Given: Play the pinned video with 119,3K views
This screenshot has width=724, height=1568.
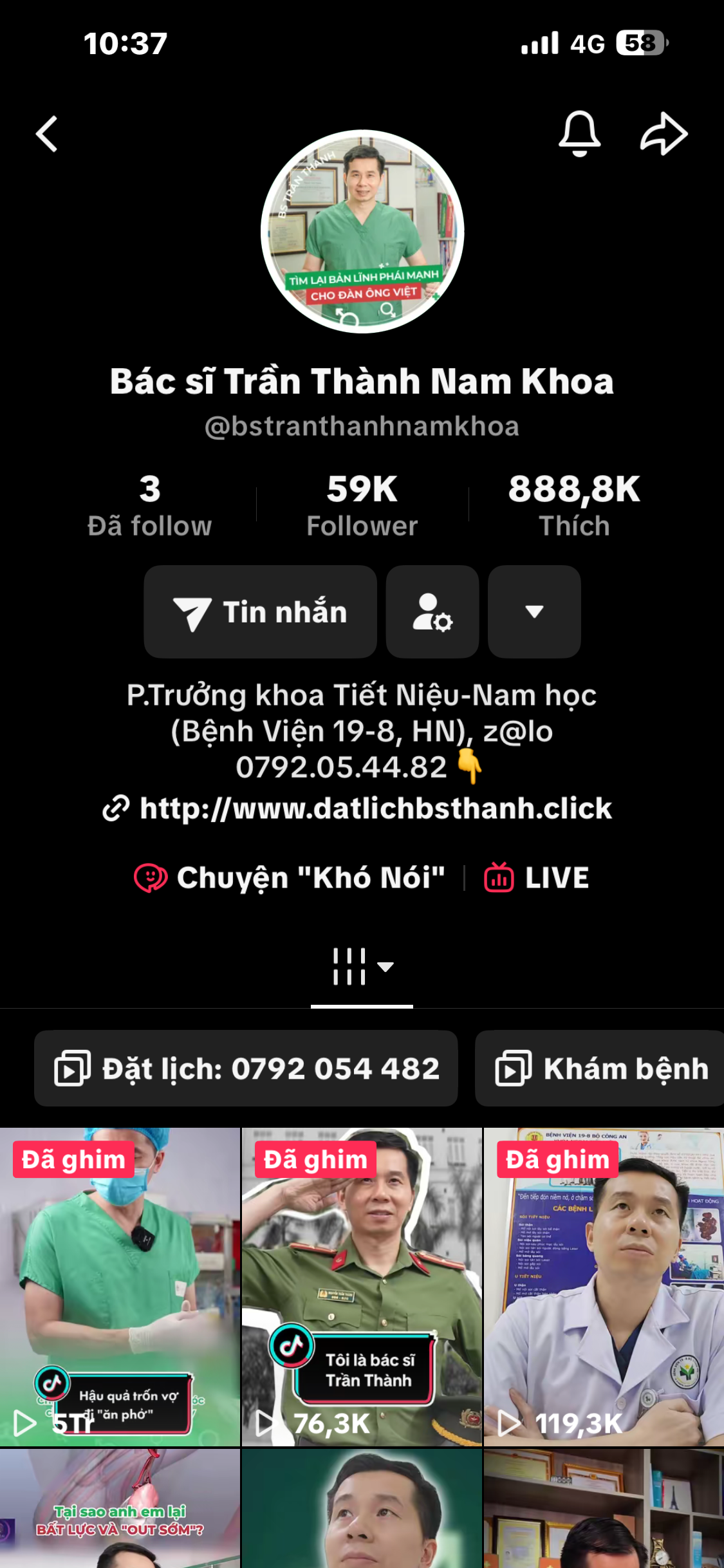Looking at the screenshot, I should click(x=604, y=1286).
